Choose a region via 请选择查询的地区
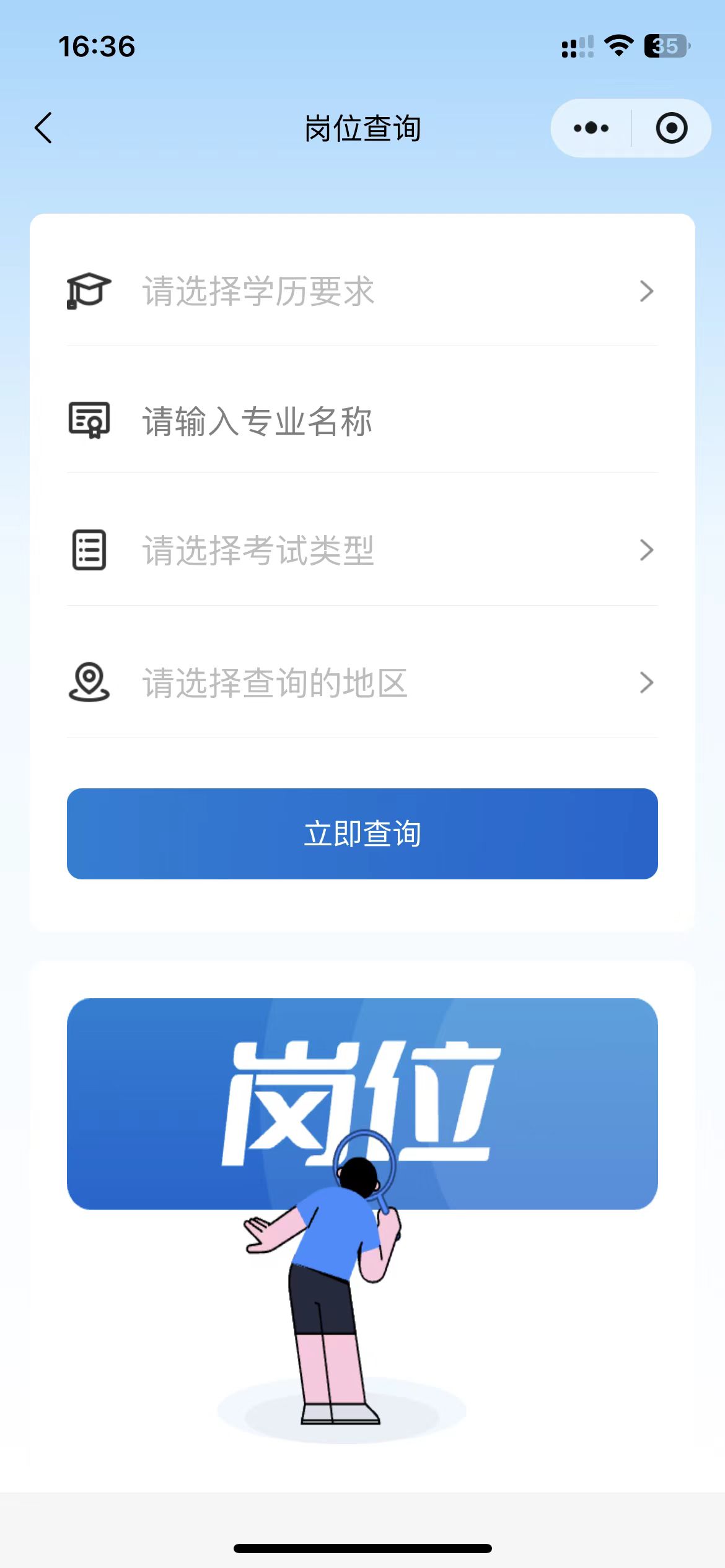The width and height of the screenshot is (725, 1568). click(x=362, y=682)
